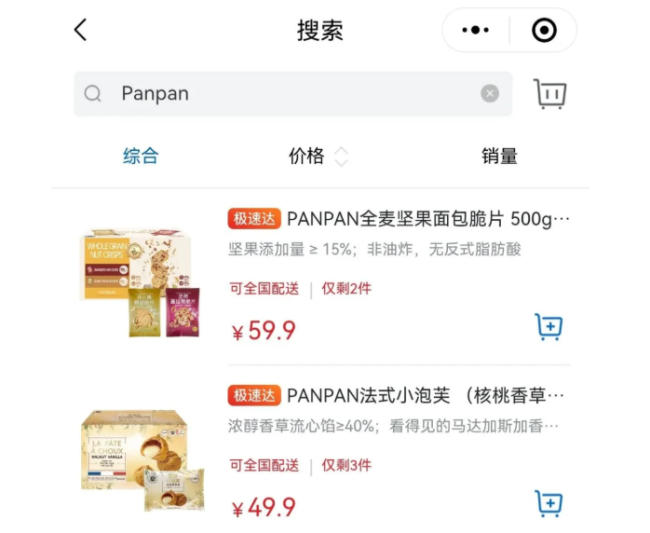Clear the Panpan search text
This screenshot has height=533, width=650.
pyautogui.click(x=489, y=93)
